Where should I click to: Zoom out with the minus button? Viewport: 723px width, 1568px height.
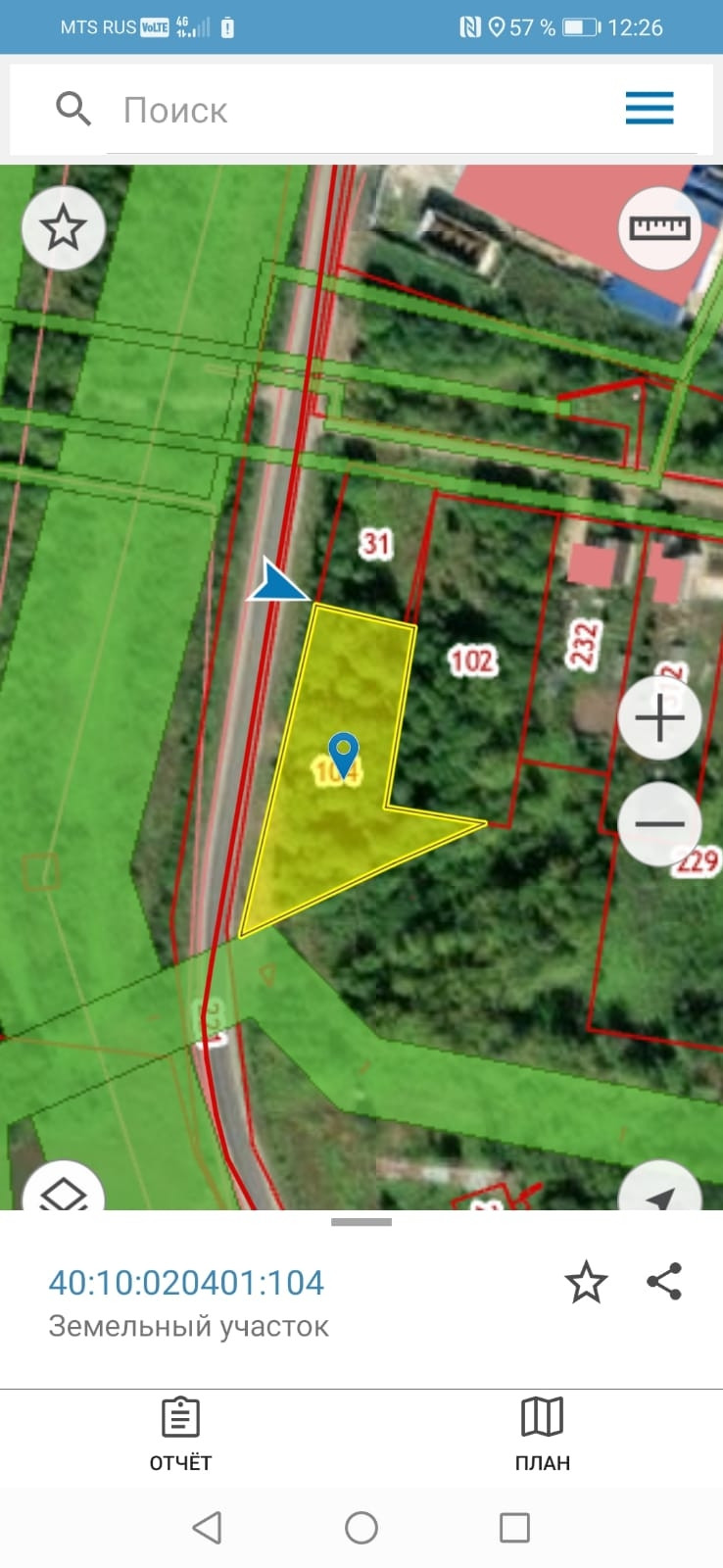click(659, 823)
